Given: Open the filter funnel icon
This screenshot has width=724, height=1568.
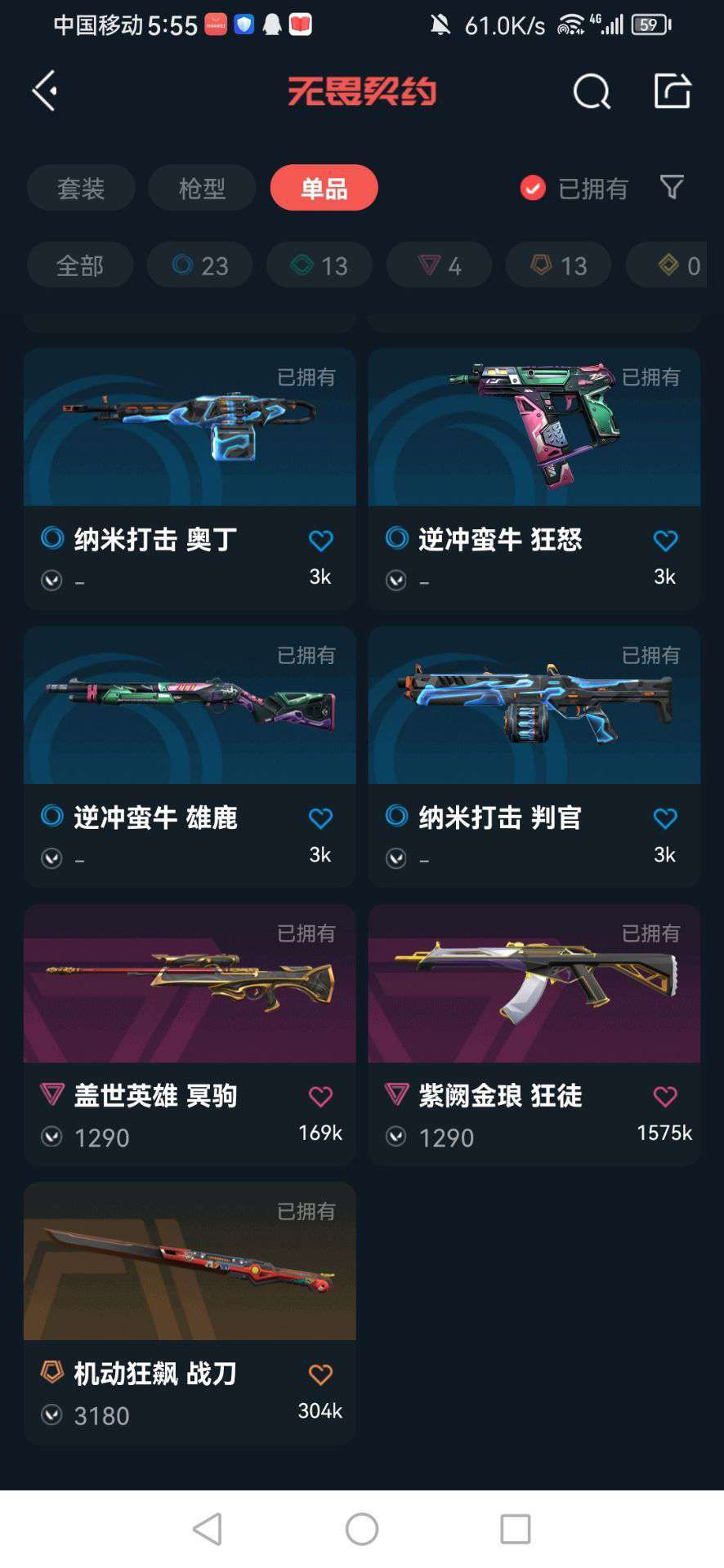Looking at the screenshot, I should pyautogui.click(x=672, y=188).
